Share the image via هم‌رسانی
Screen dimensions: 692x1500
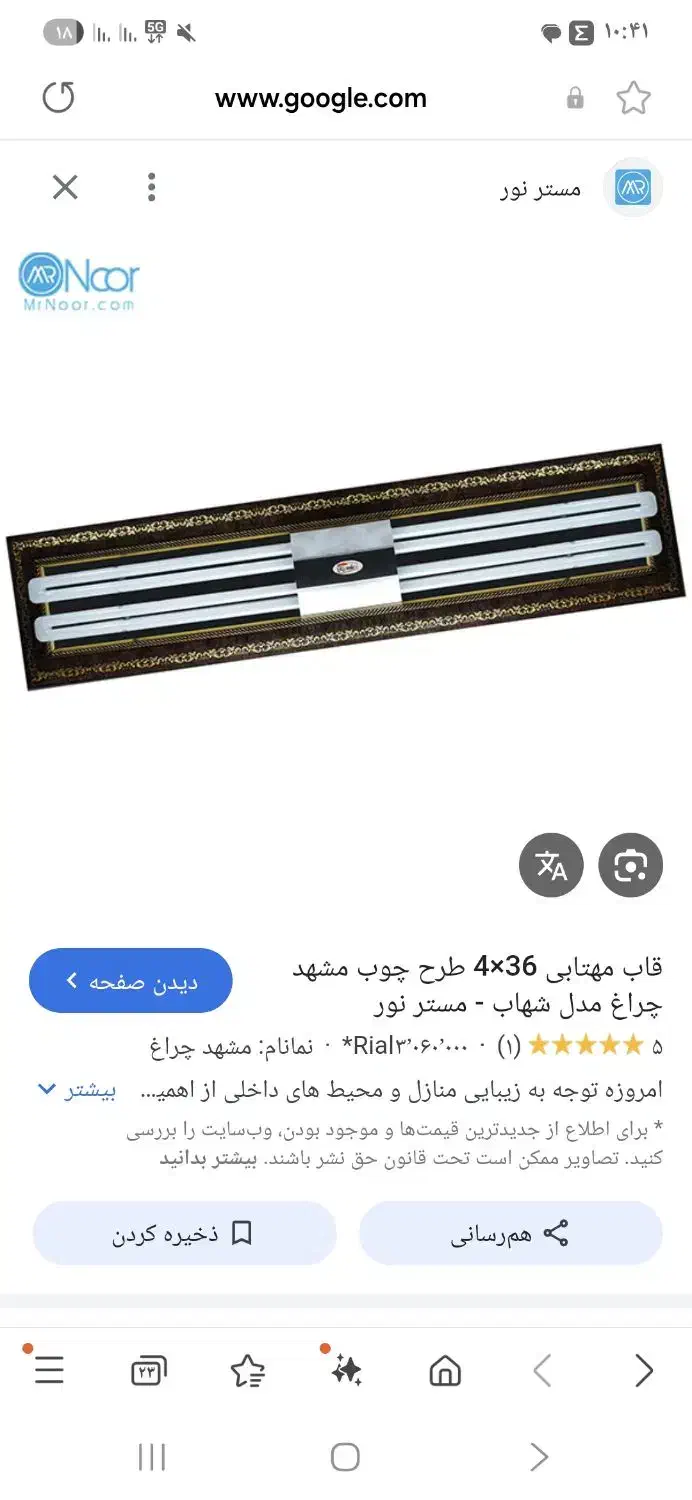point(510,1233)
